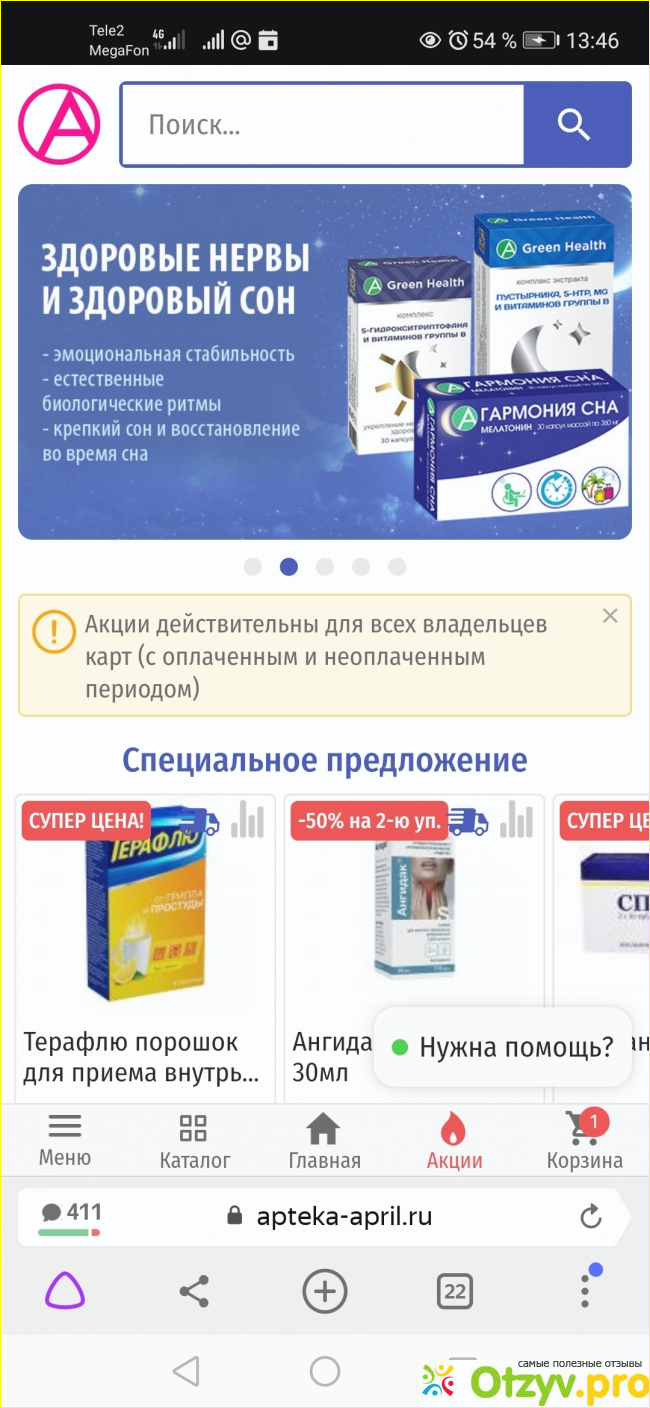The image size is (650, 1408).
Task: Go to the first banner slide dot
Action: 253,567
